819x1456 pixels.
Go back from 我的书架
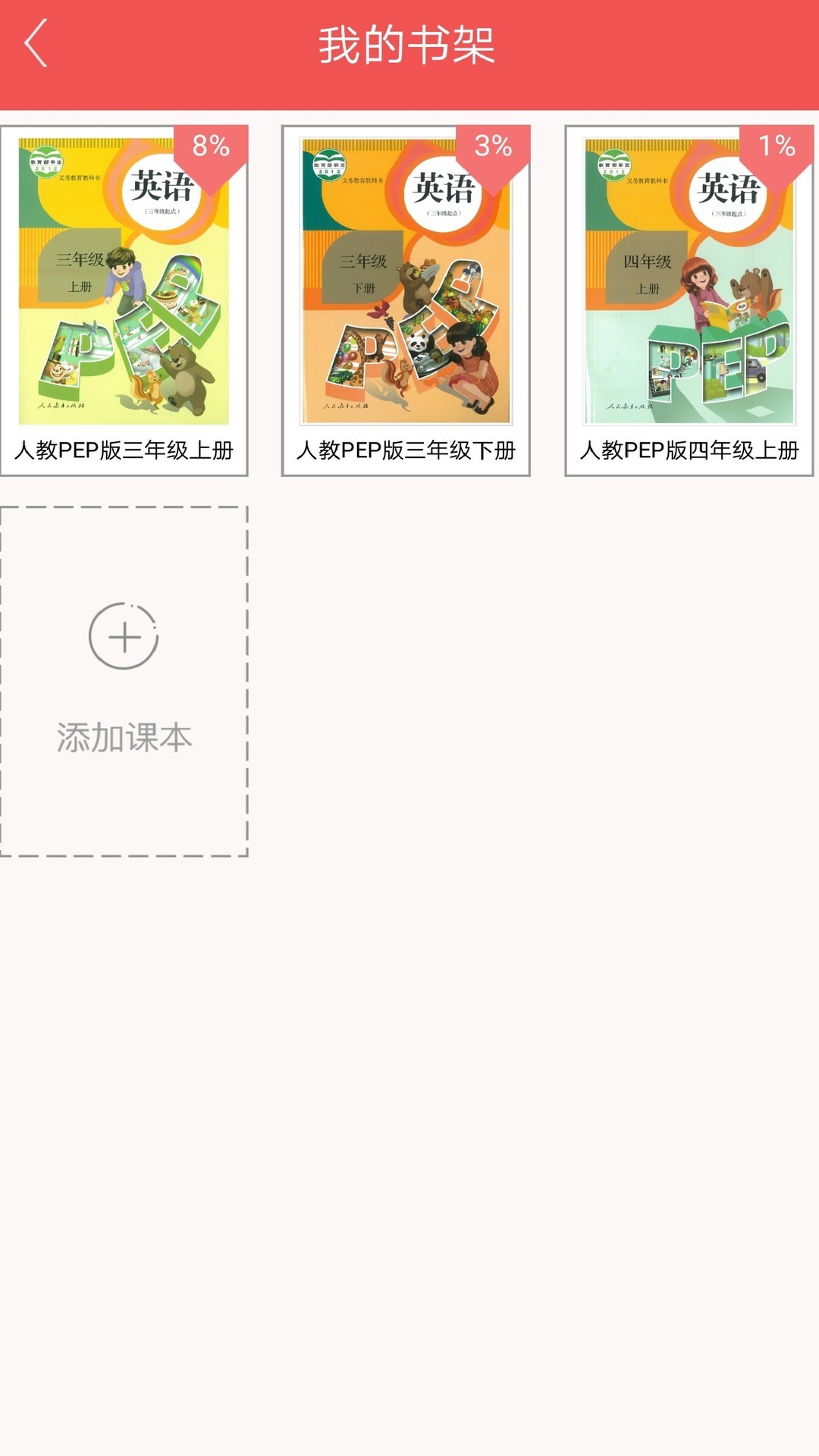(x=36, y=44)
